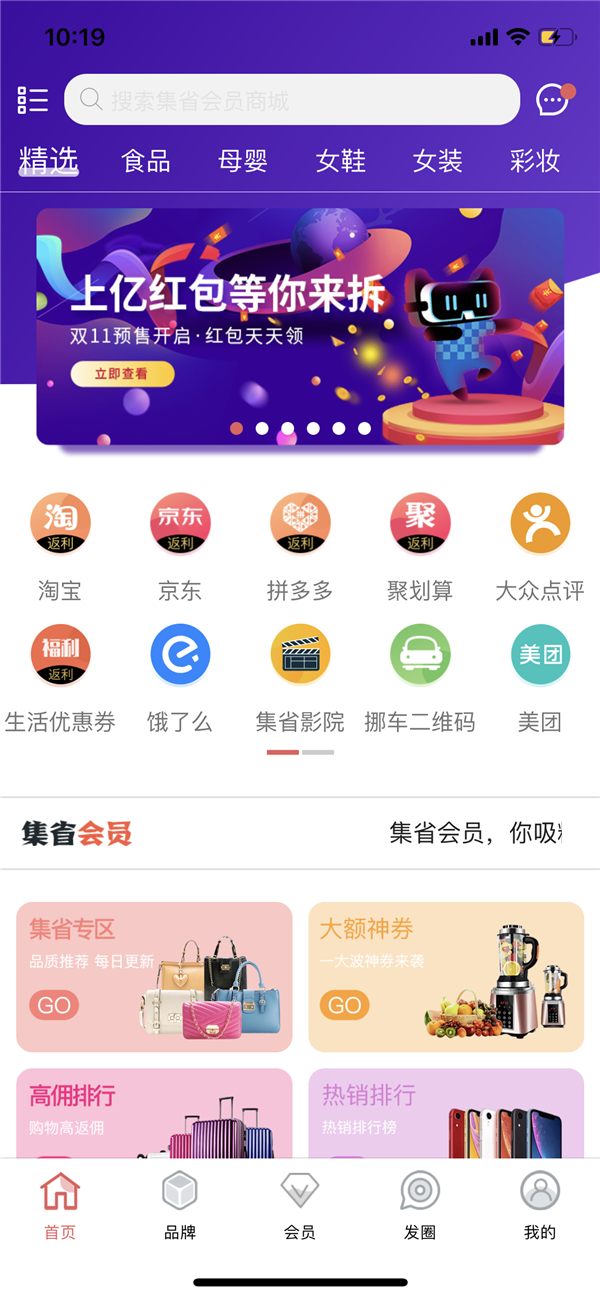600x1299 pixels.
Task: Go to the 我的 profile tab
Action: point(540,1205)
